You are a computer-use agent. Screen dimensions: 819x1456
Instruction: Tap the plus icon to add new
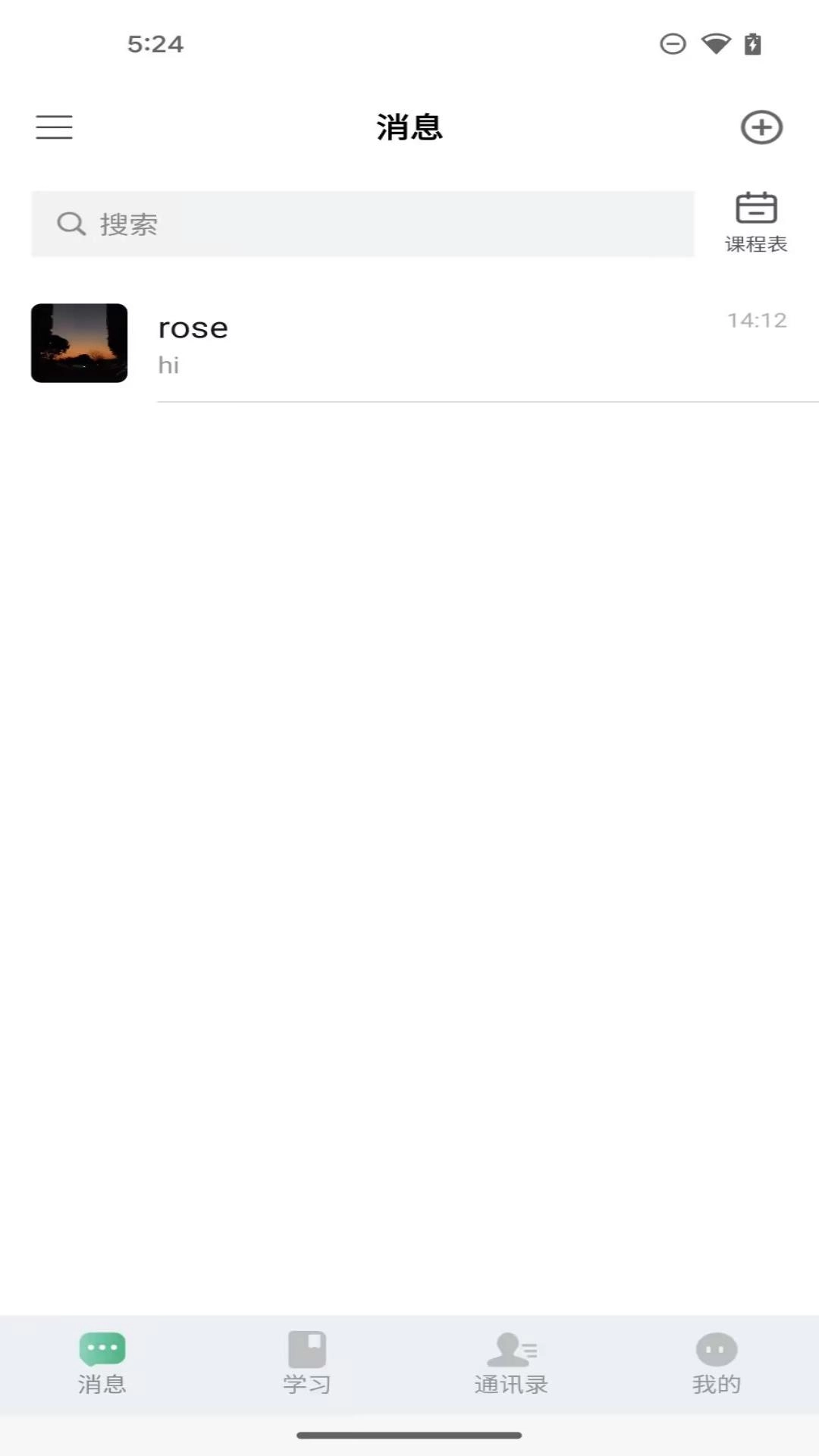pyautogui.click(x=761, y=127)
